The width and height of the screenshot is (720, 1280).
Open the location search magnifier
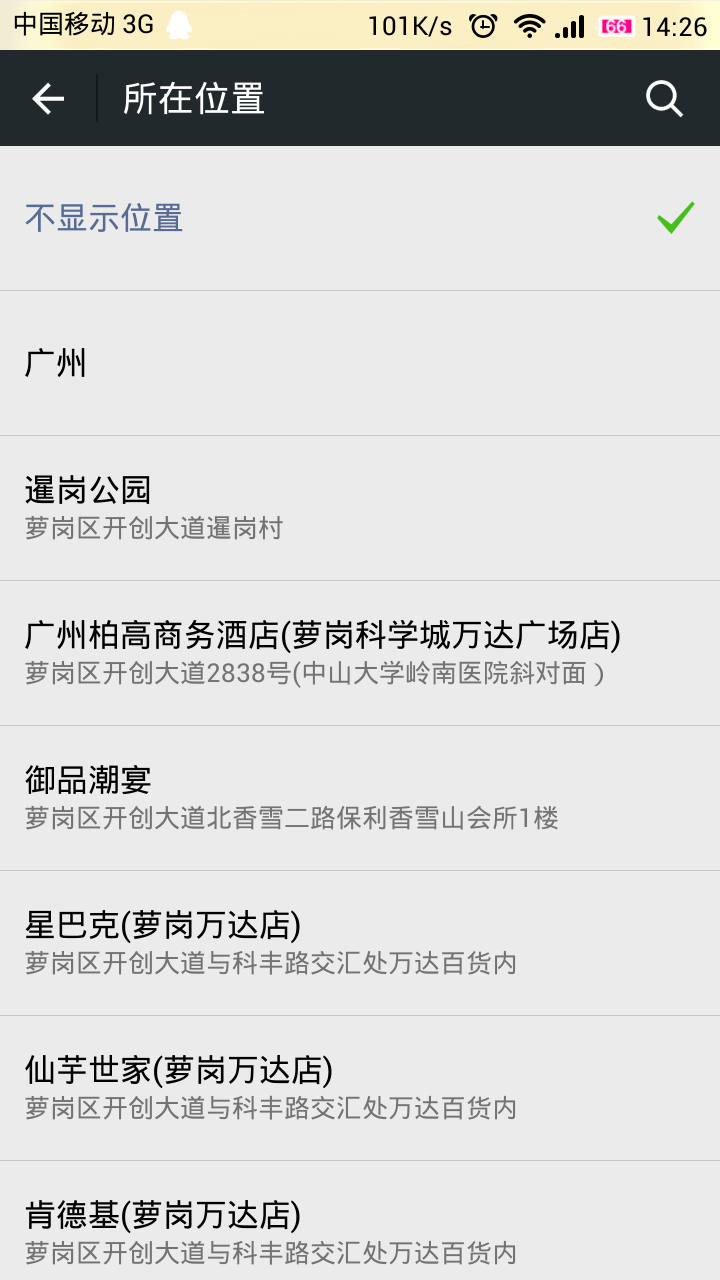point(664,98)
